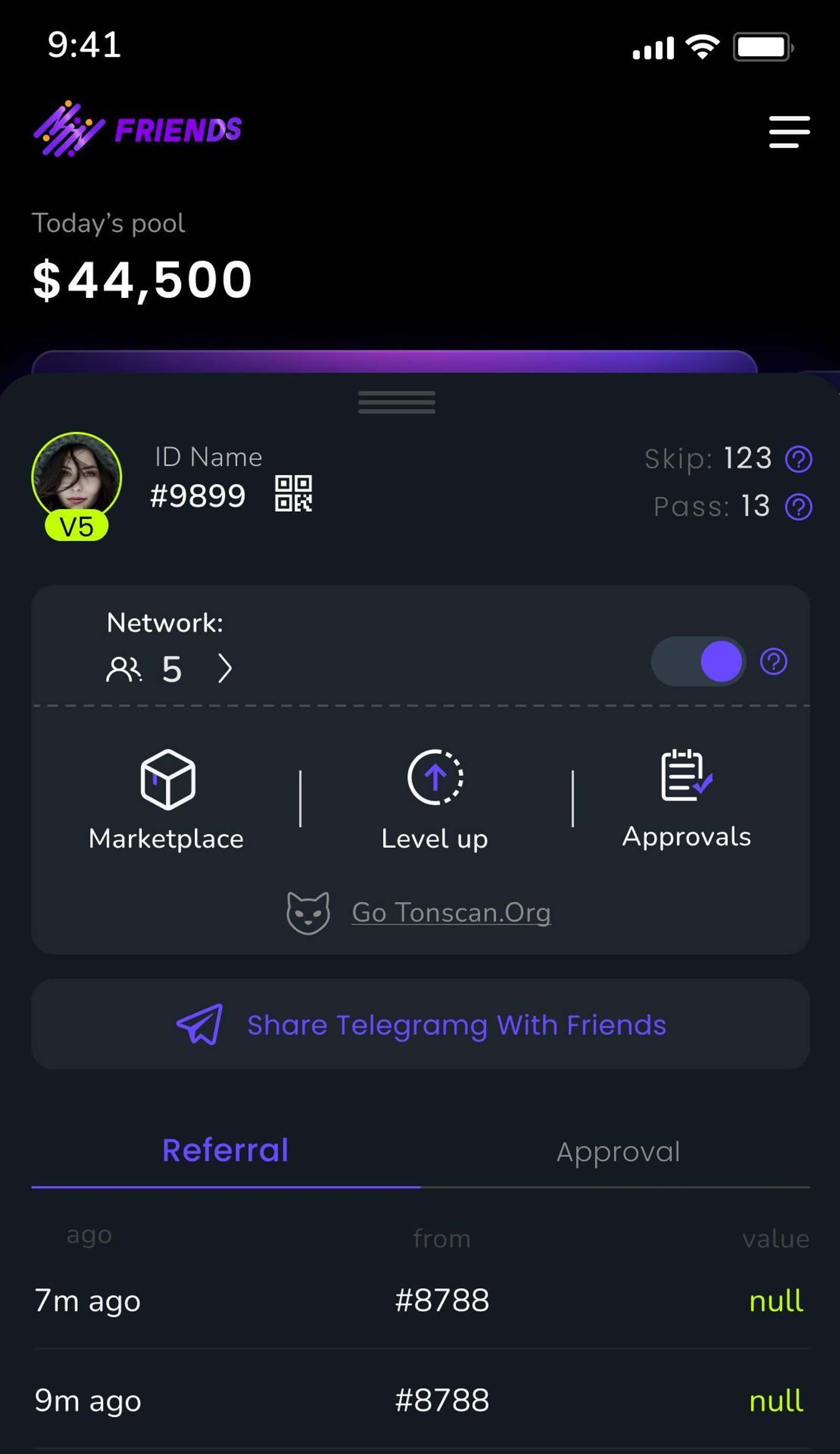Switch to the Referral tab
The width and height of the screenshot is (840, 1454).
225,1150
